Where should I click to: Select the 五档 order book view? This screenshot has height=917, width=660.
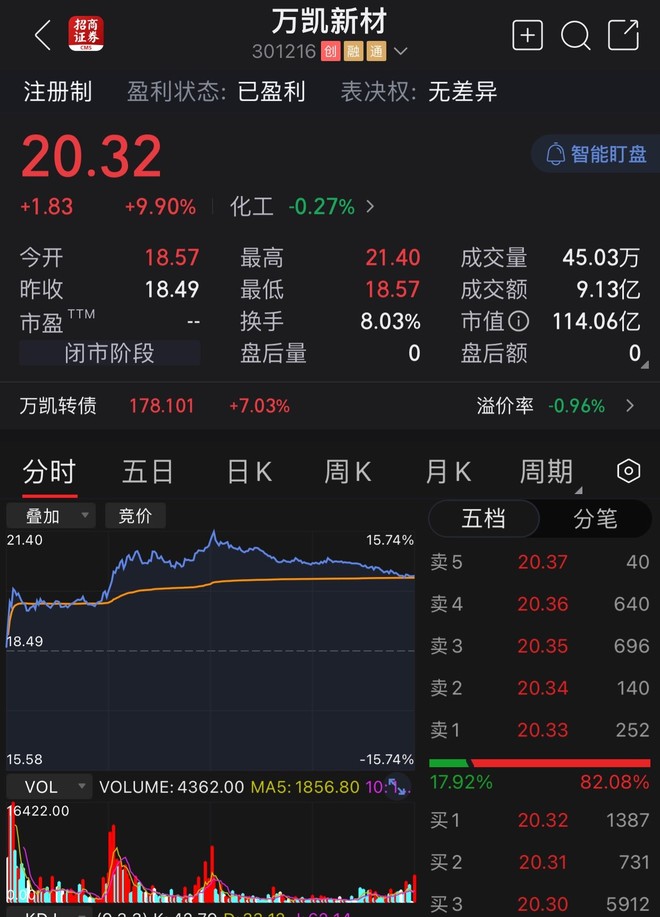click(x=484, y=519)
